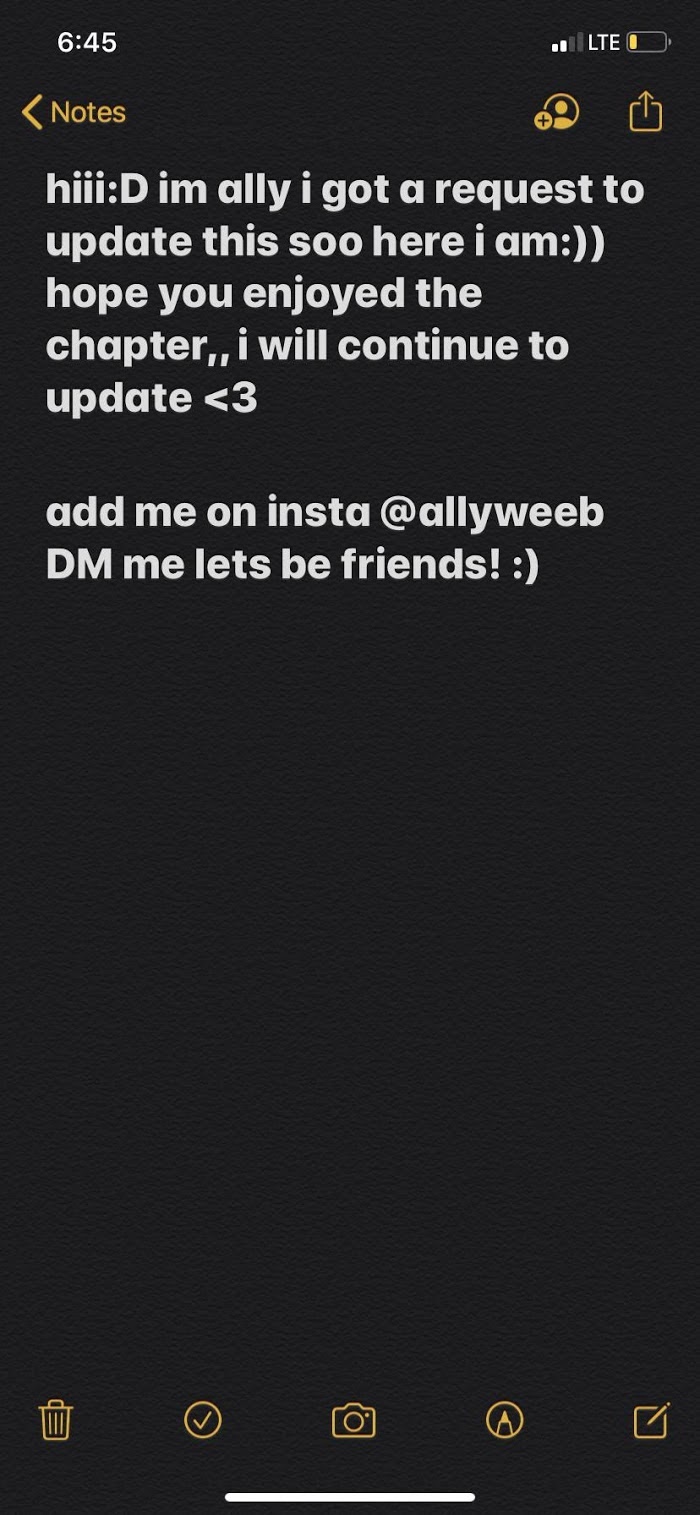
Task: Open the markup drawing tool
Action: [x=504, y=1420]
